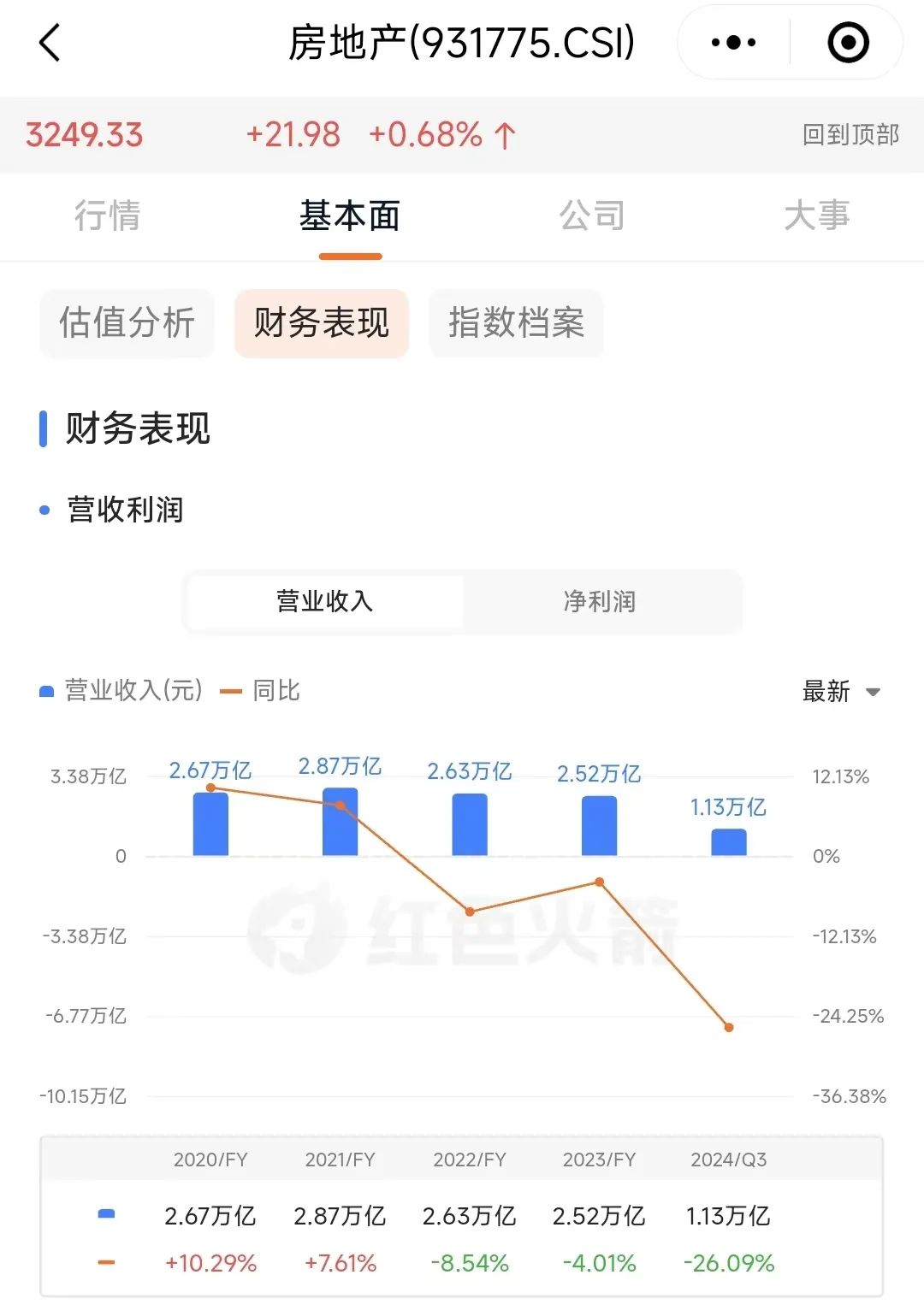Image resolution: width=924 pixels, height=1316 pixels.
Task: Expand the 最新 period dropdown
Action: click(841, 691)
